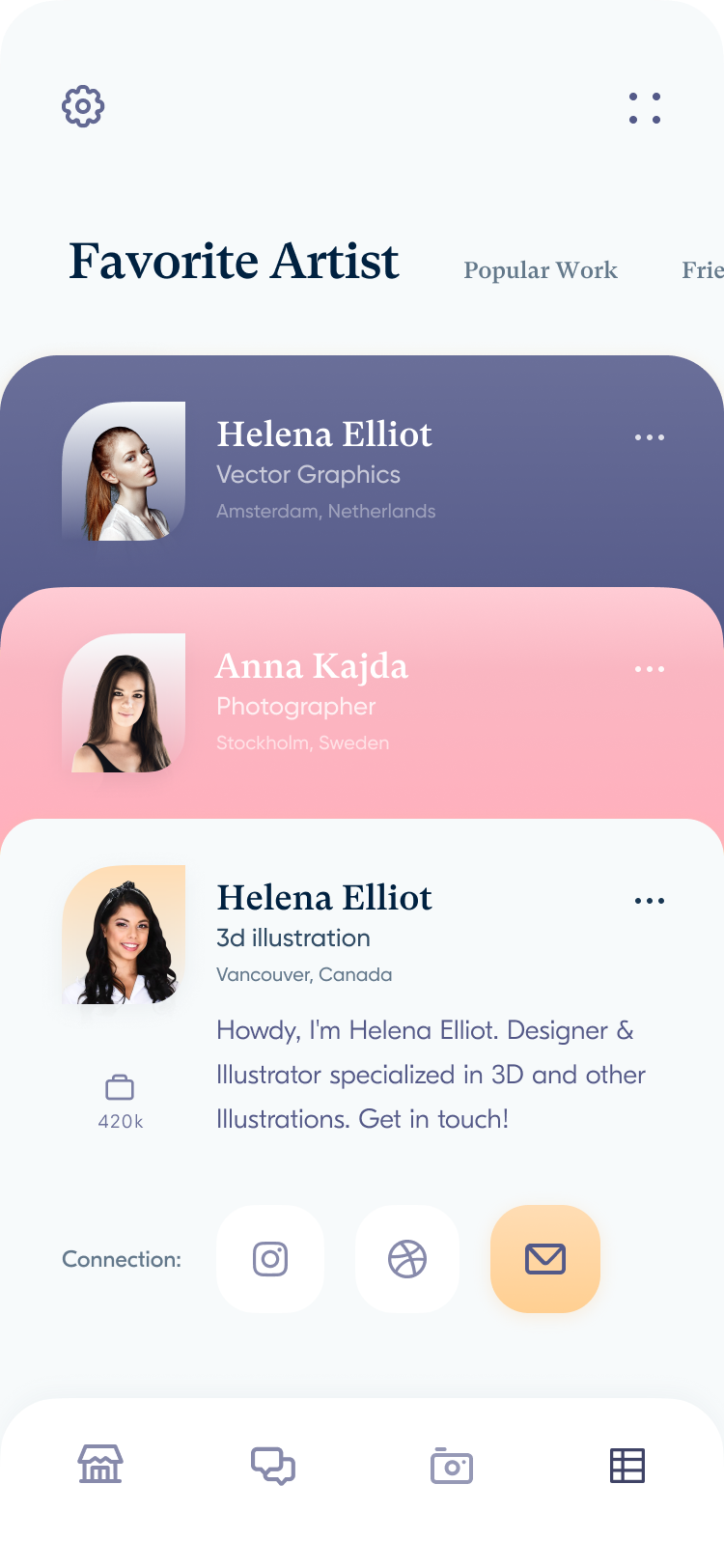724x1568 pixels.
Task: Email Helena Elliot via the envelope button
Action: 545,1259
